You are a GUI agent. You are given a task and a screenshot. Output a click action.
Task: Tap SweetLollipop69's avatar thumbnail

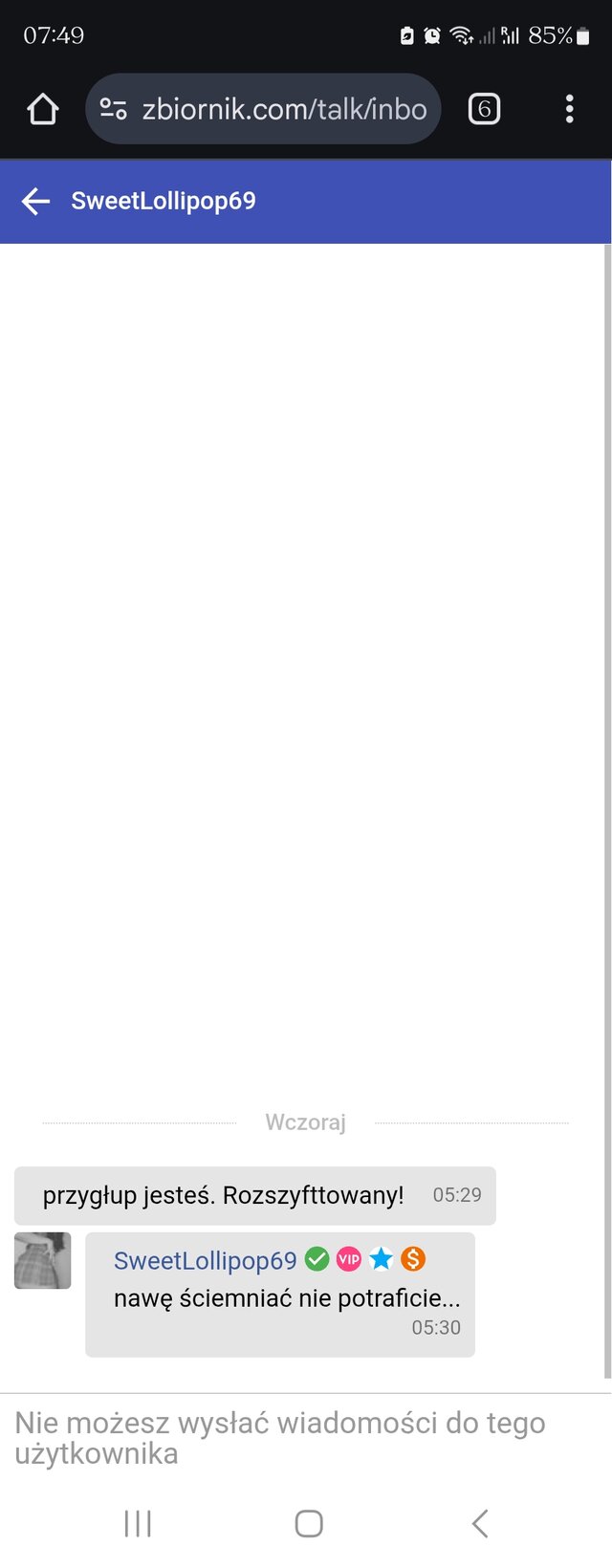(x=43, y=1260)
